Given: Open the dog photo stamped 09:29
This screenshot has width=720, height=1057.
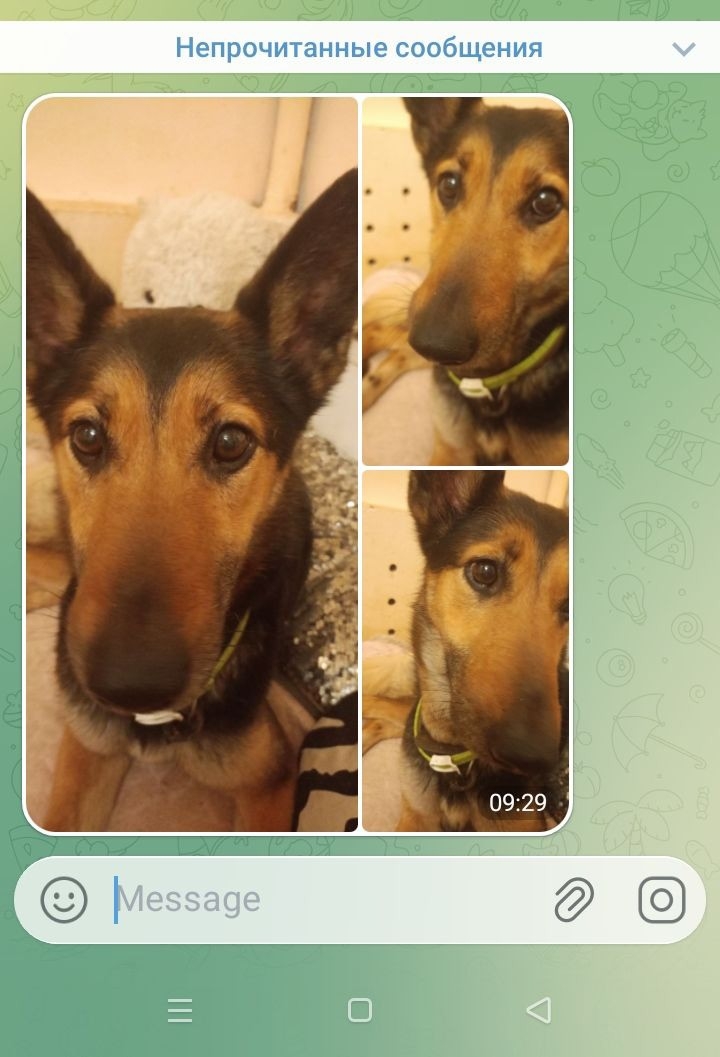Looking at the screenshot, I should click(465, 650).
